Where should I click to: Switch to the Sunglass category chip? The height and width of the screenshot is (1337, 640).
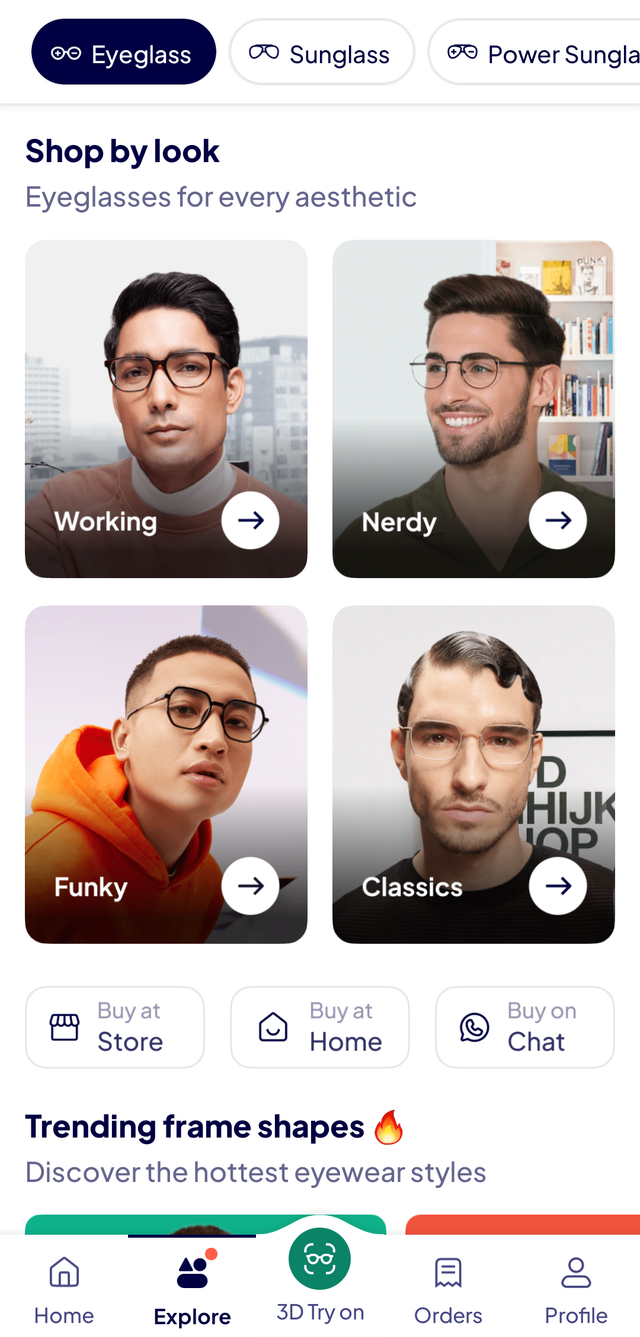point(321,53)
